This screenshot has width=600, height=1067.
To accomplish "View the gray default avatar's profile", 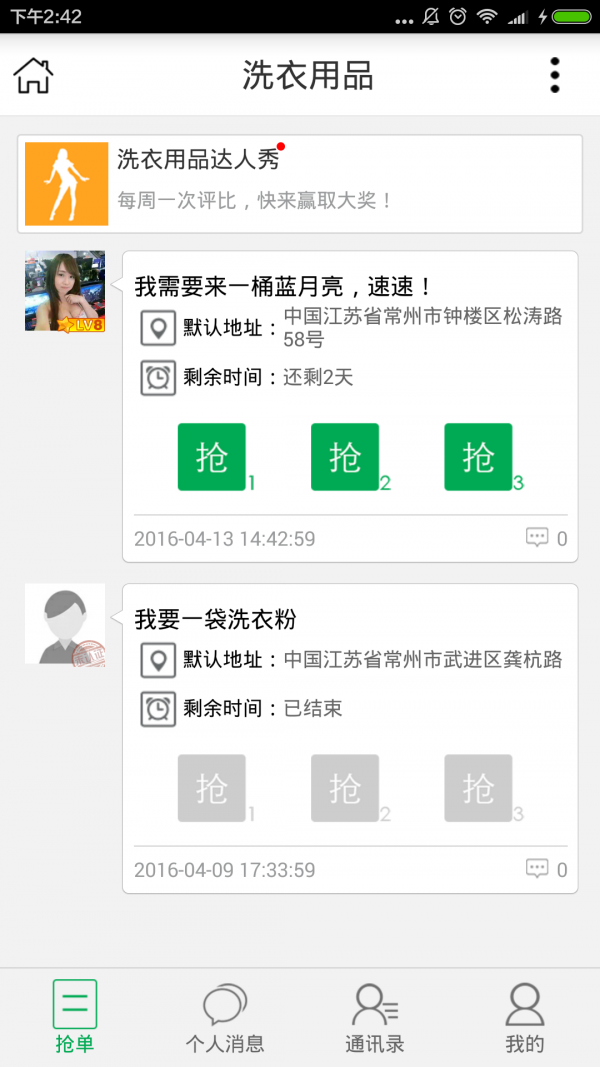I will [65, 624].
